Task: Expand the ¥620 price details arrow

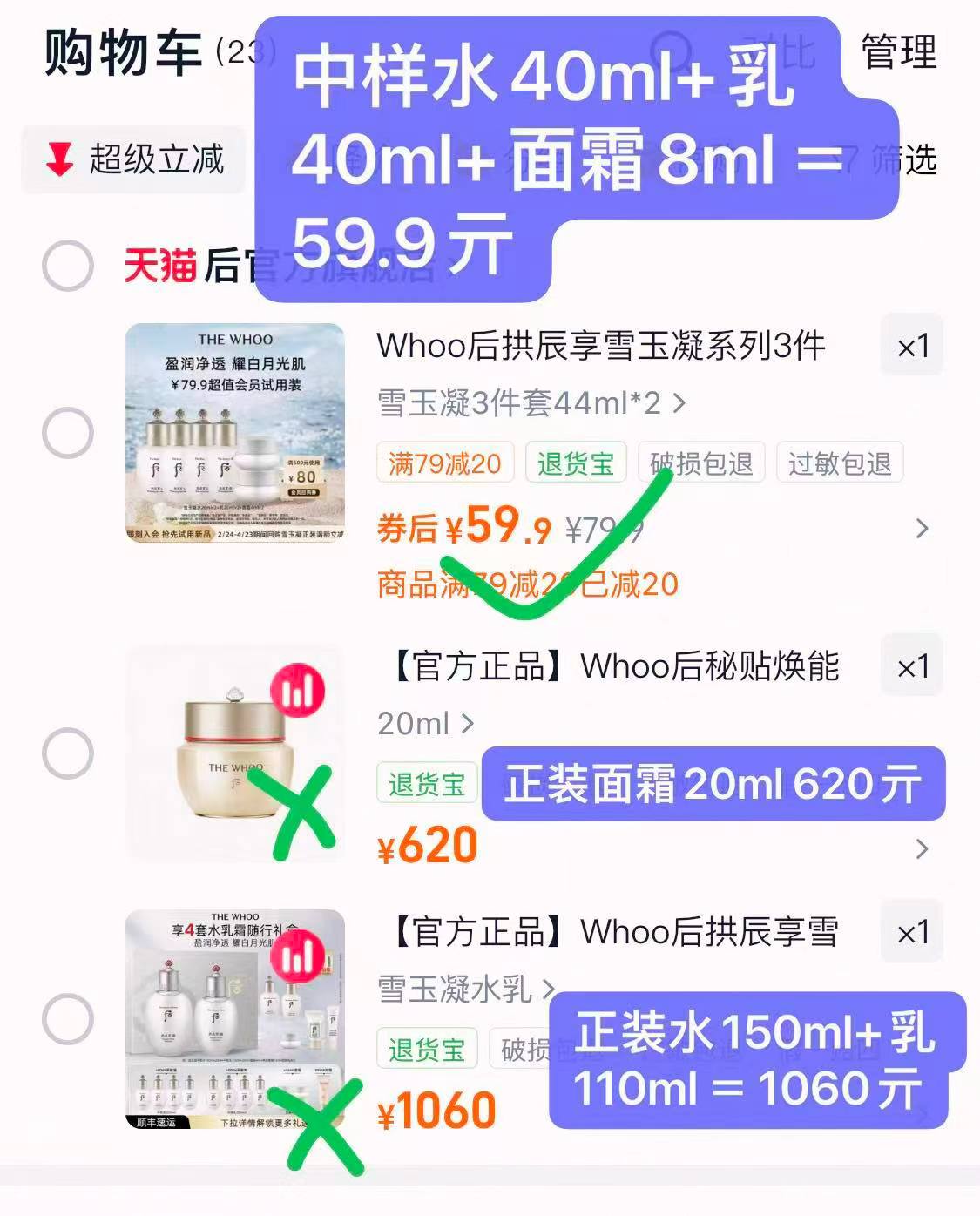Action: click(x=922, y=848)
